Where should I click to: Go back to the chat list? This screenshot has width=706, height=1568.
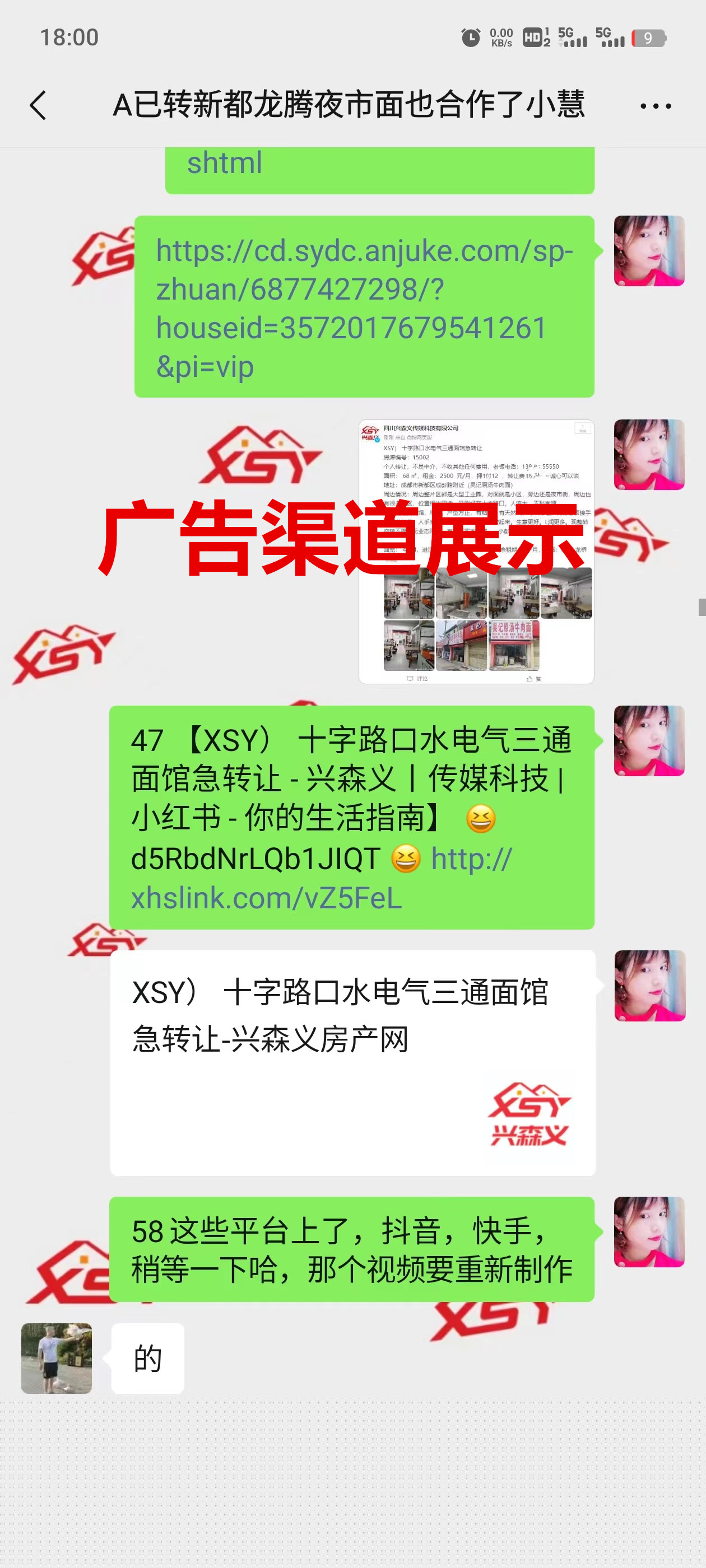pos(38,105)
